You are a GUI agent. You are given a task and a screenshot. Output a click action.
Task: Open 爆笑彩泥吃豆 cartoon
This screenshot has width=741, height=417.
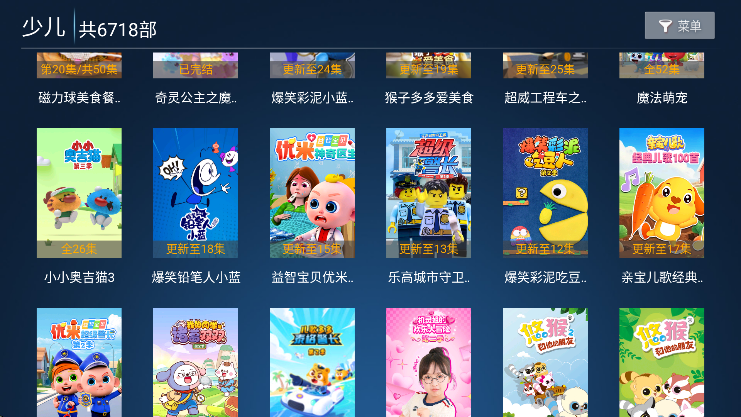click(x=545, y=192)
